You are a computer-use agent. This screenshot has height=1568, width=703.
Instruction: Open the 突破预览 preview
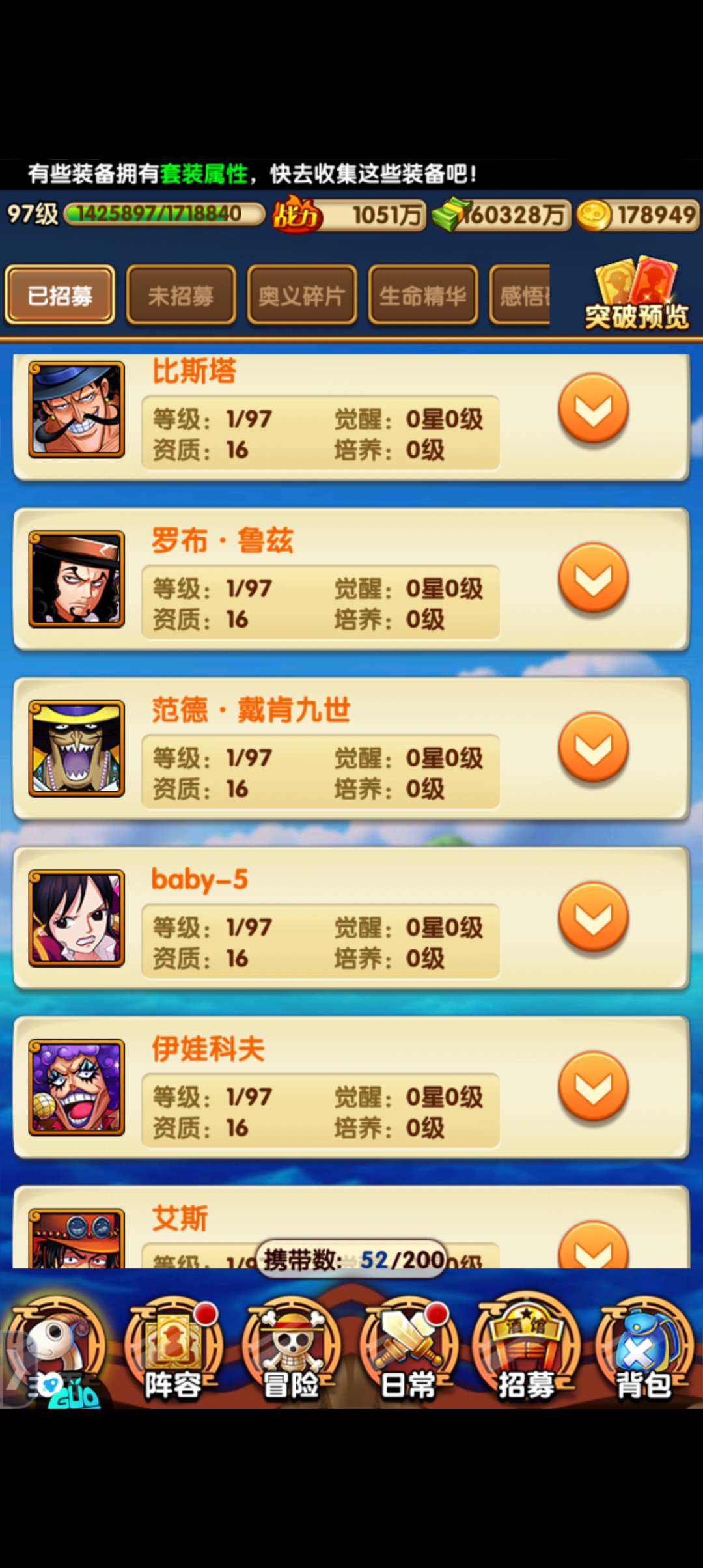pyautogui.click(x=636, y=295)
